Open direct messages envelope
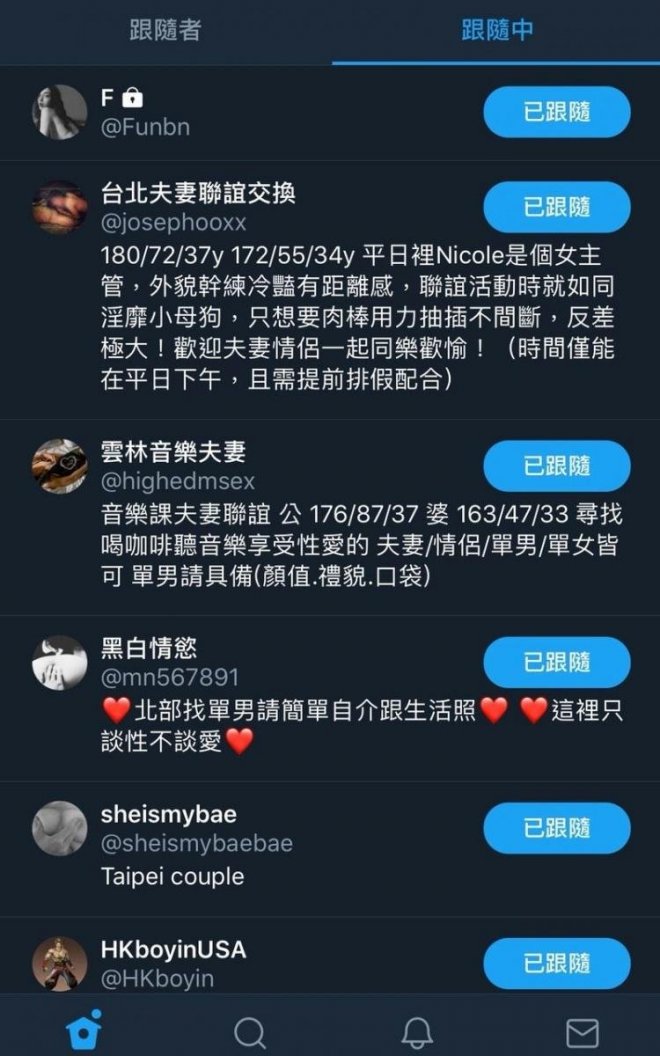The image size is (660, 1056). point(581,1032)
